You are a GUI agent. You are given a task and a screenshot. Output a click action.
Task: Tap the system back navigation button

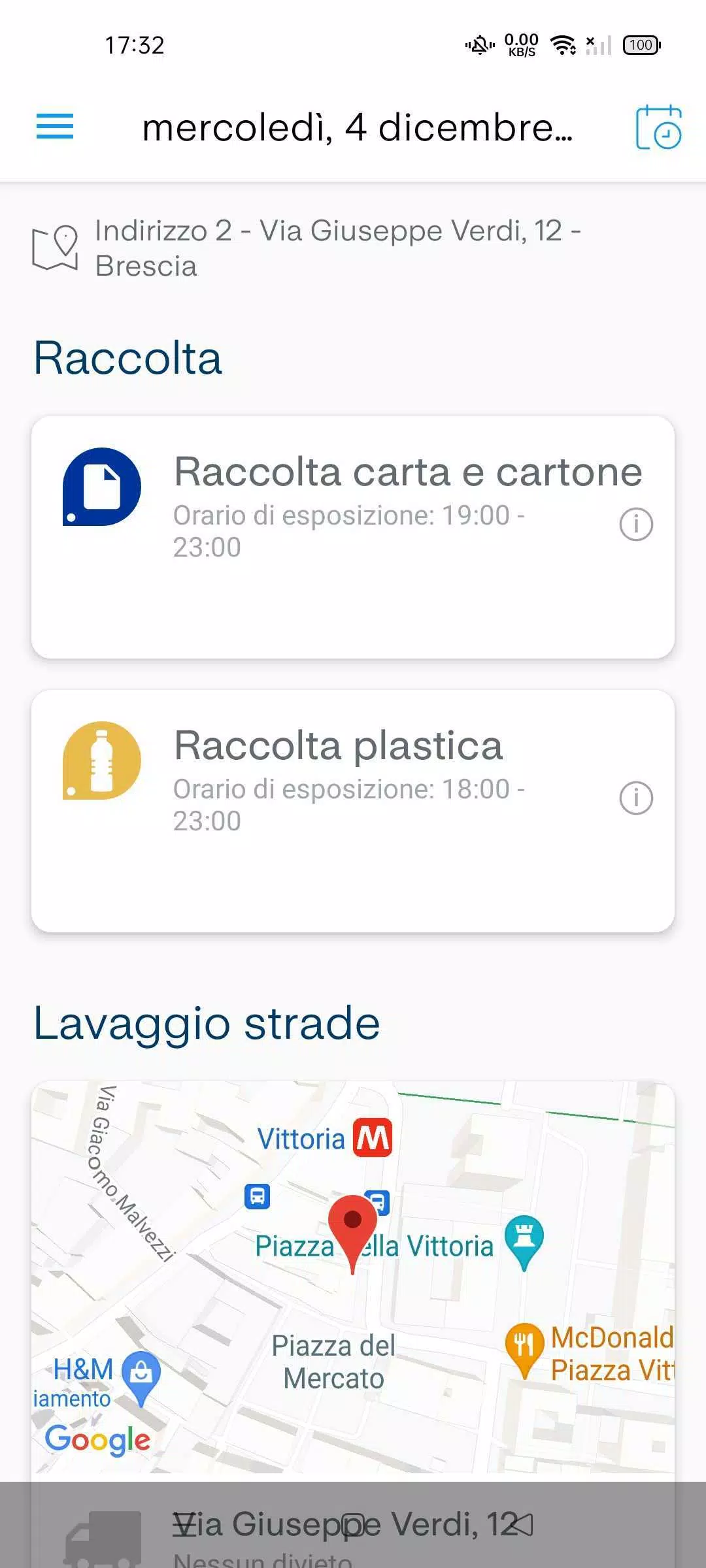522,1525
